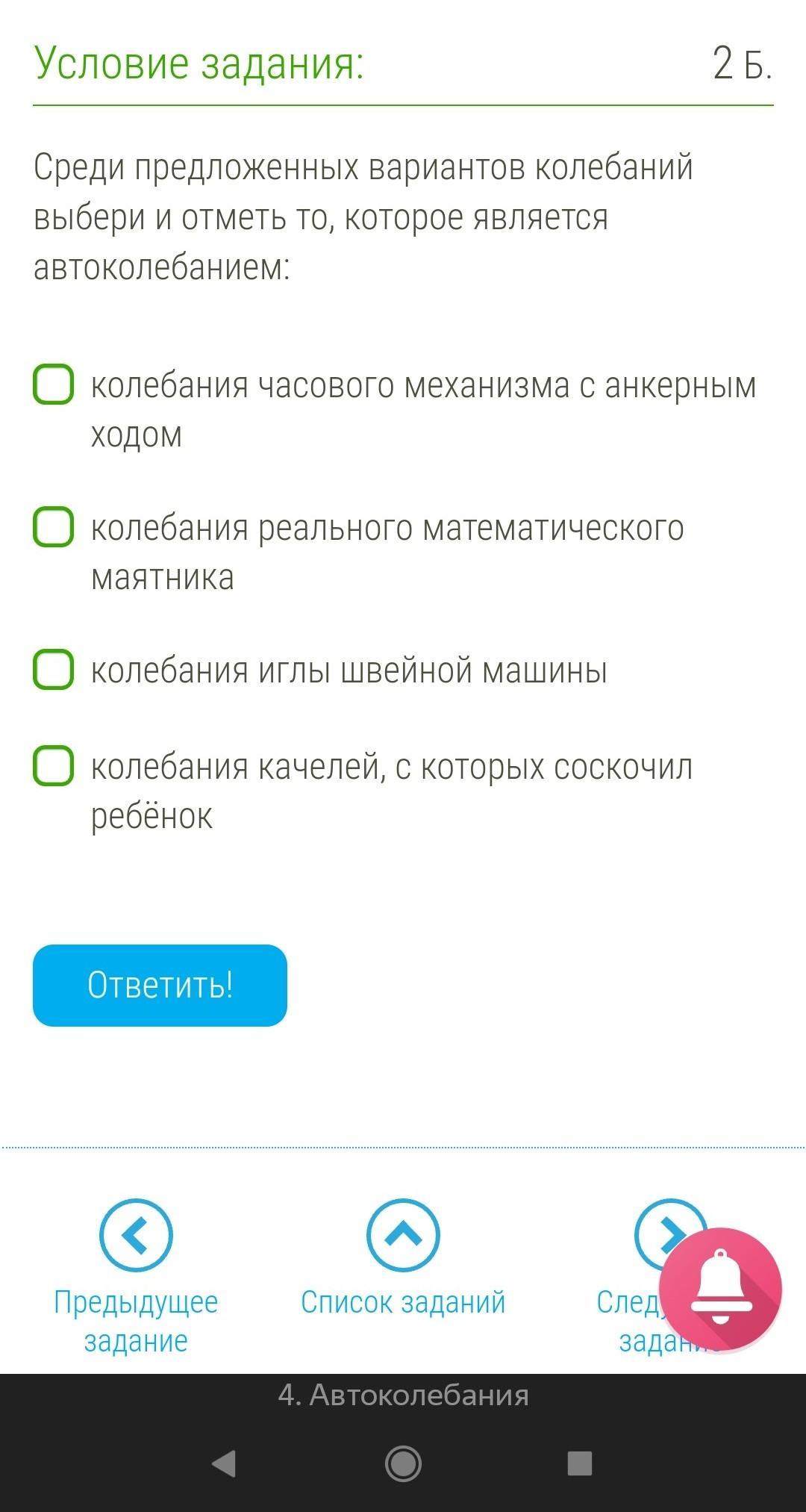The width and height of the screenshot is (806, 1512).
Task: Select the реального математического маятника option
Action: point(53,526)
